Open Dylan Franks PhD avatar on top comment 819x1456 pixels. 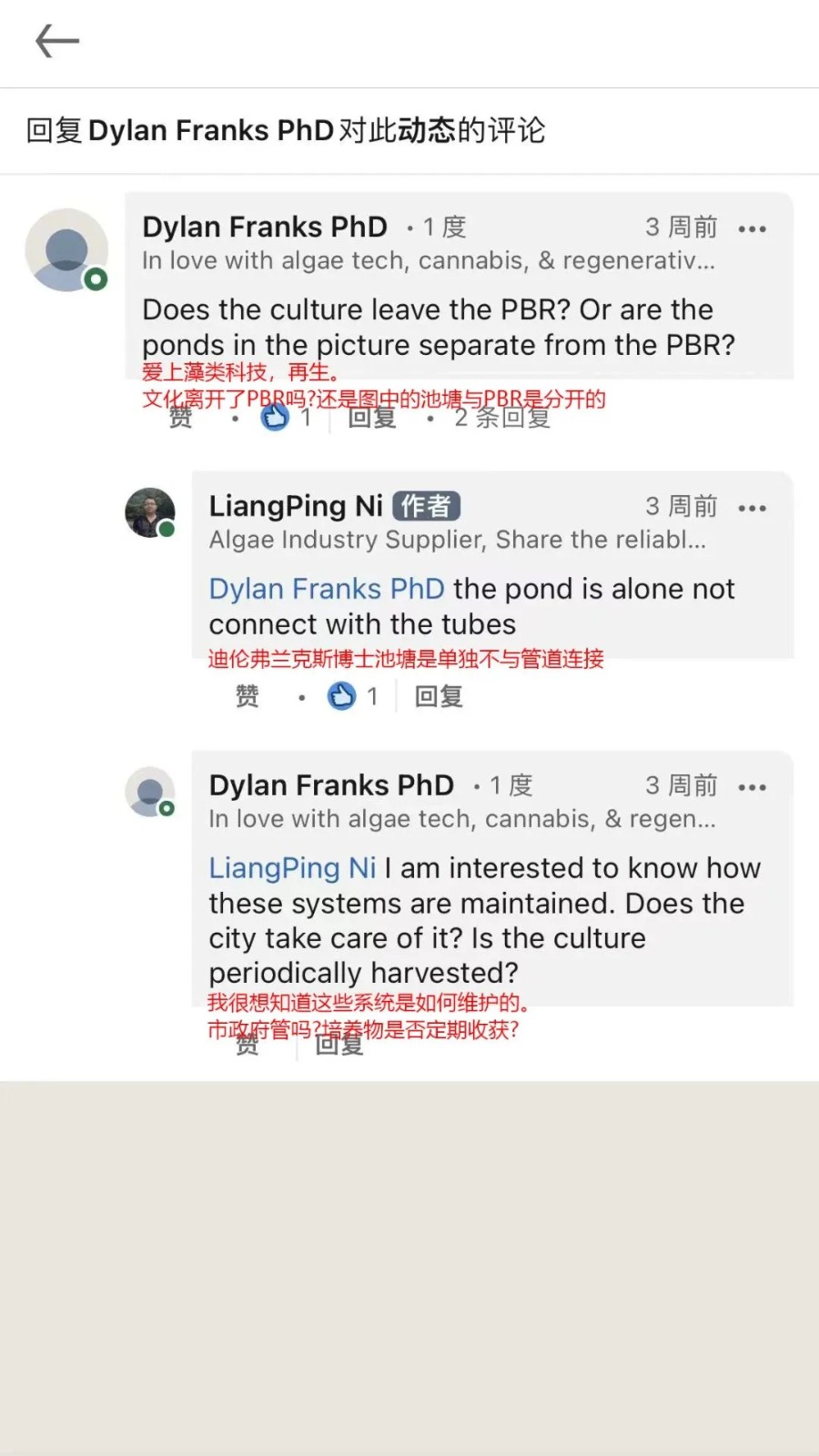66,250
